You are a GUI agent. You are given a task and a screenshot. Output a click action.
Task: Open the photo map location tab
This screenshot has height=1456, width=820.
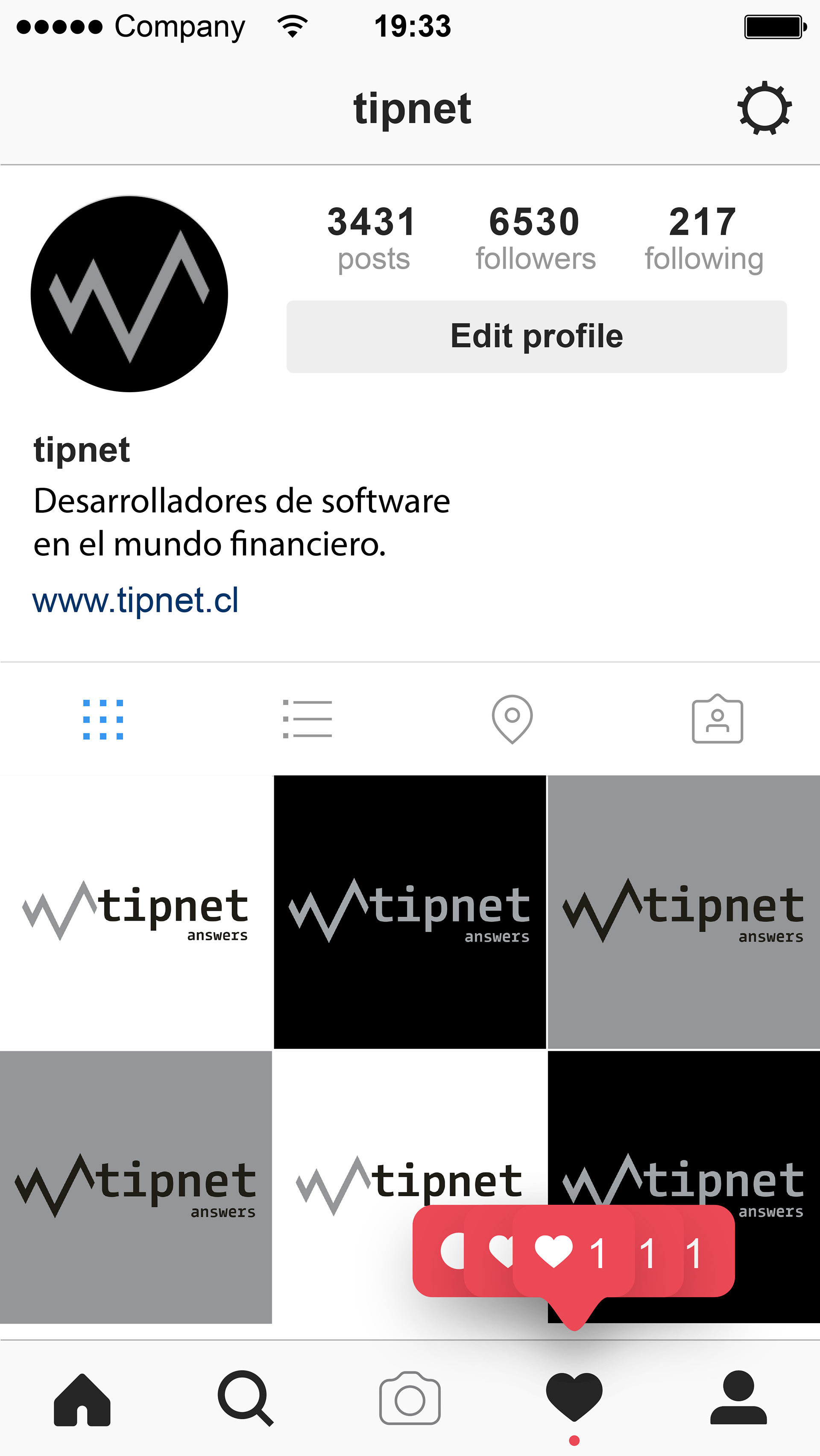coord(512,719)
